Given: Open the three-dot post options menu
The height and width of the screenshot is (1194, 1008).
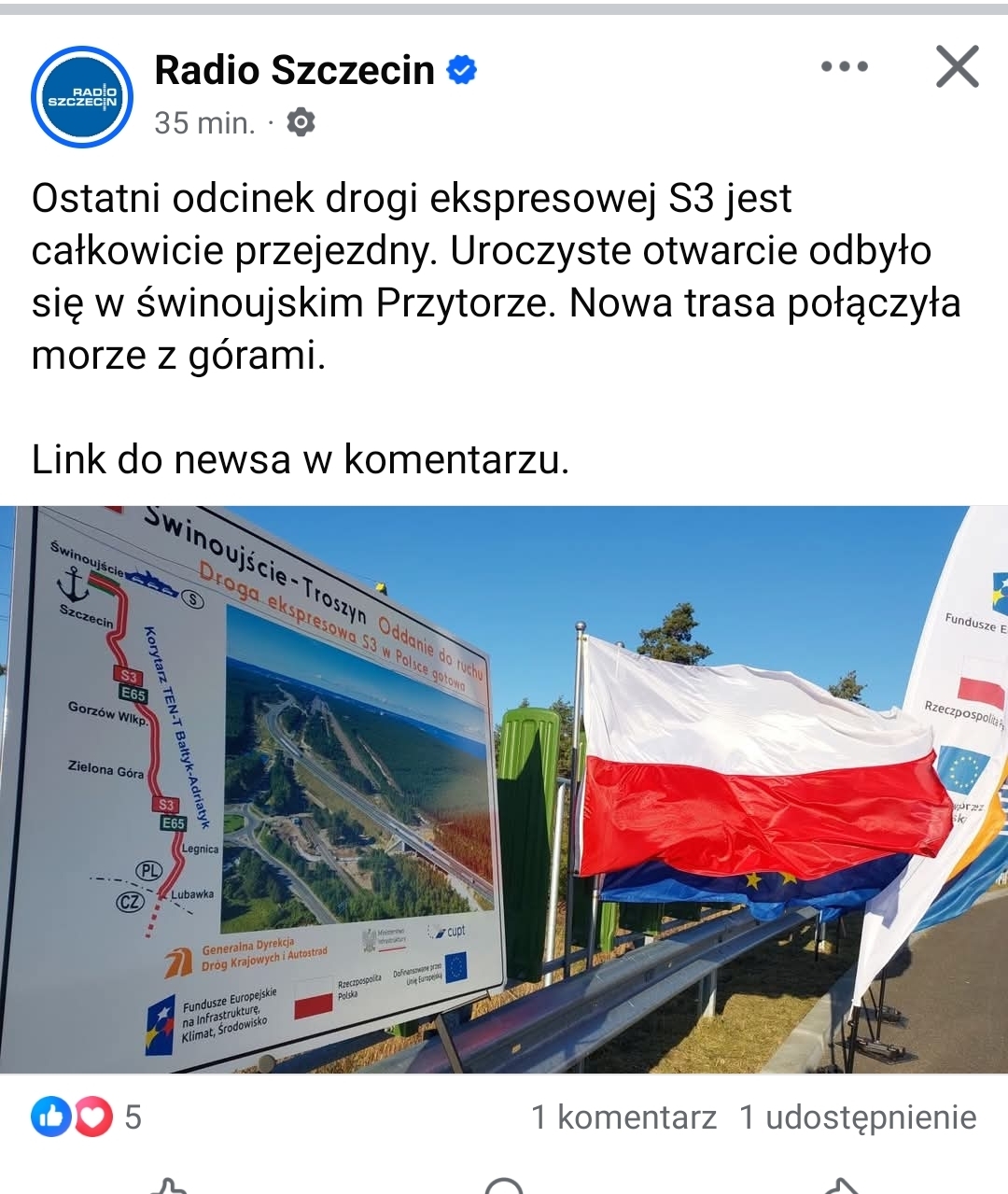Looking at the screenshot, I should (844, 67).
